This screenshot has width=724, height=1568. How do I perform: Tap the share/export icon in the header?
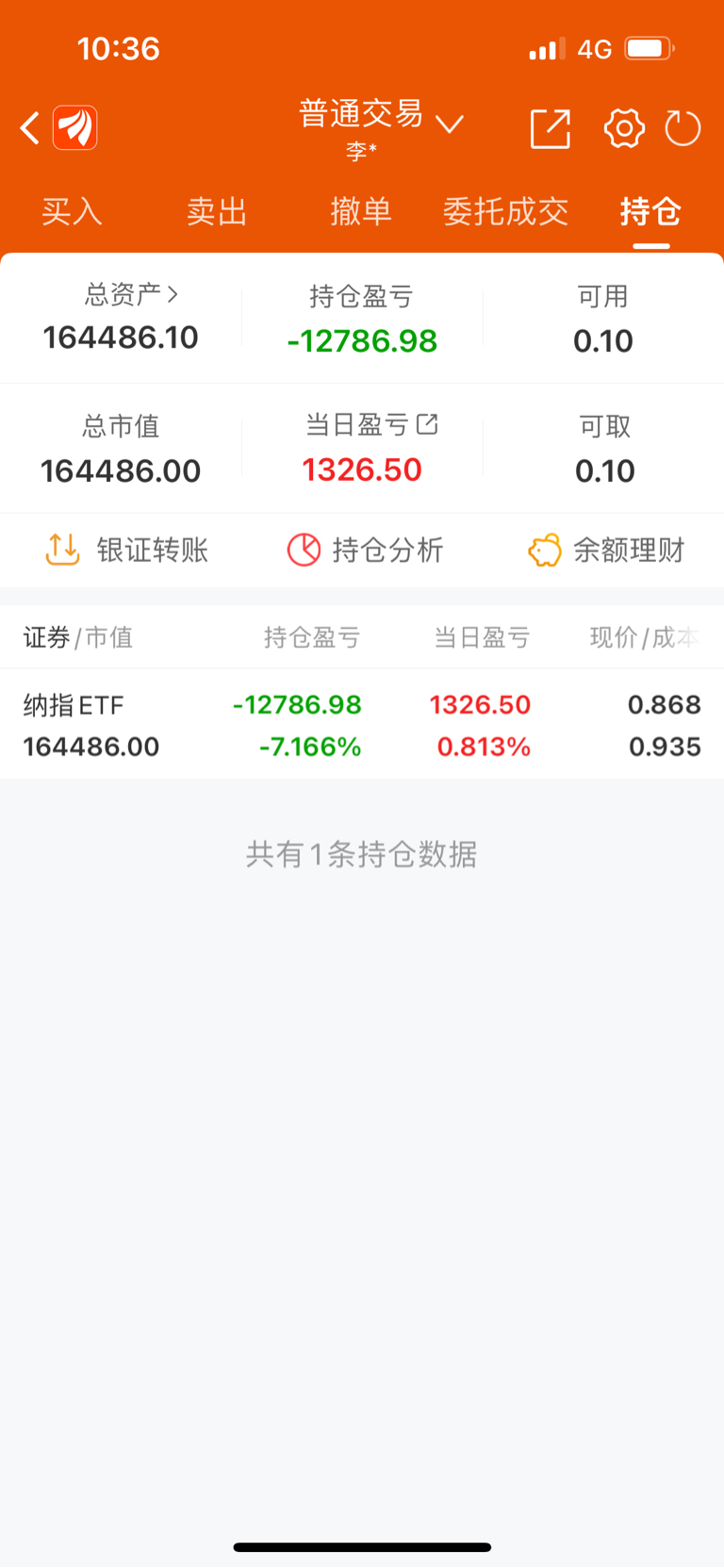click(x=550, y=128)
